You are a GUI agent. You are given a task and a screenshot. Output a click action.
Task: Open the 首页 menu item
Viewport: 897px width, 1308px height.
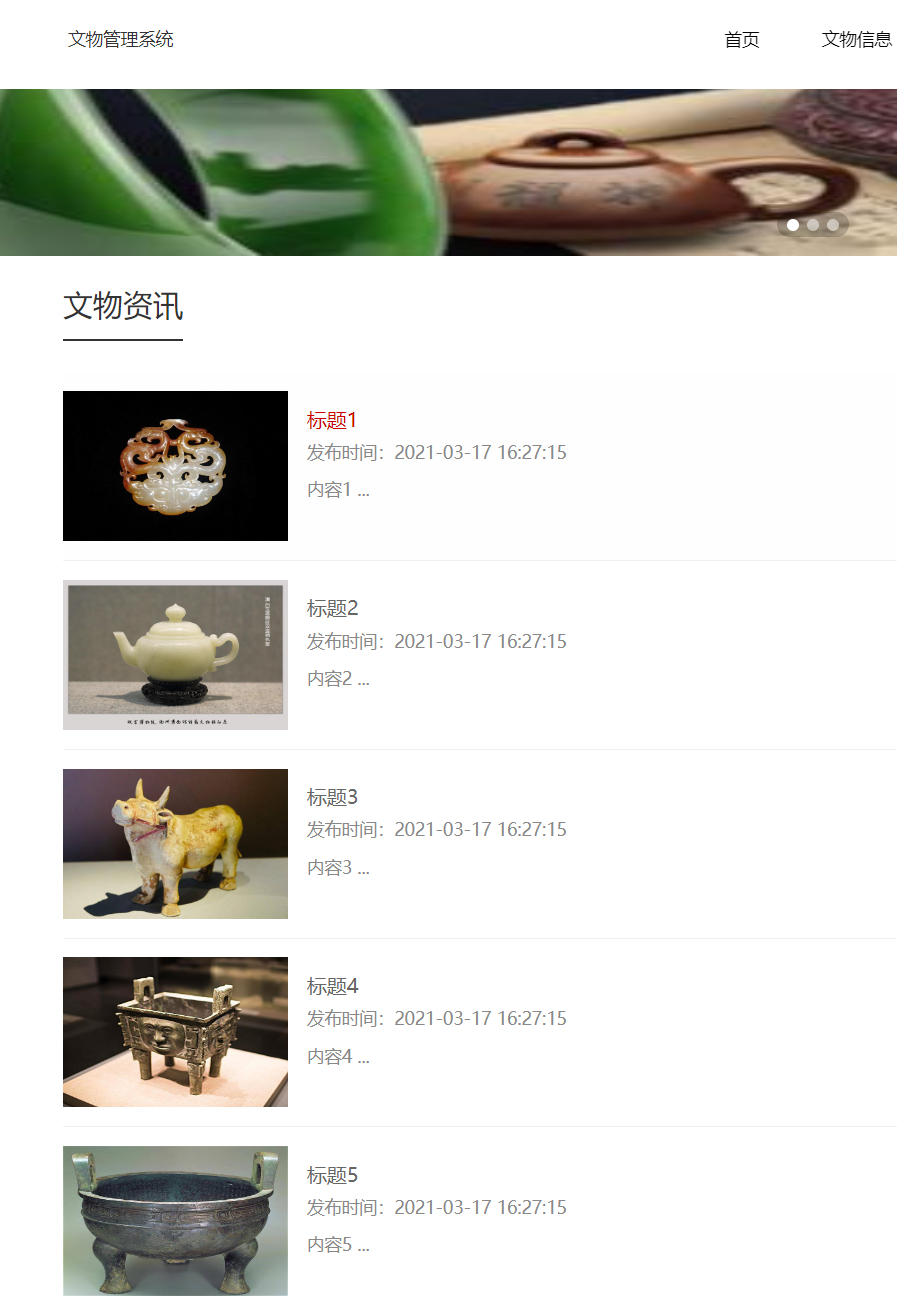point(740,40)
